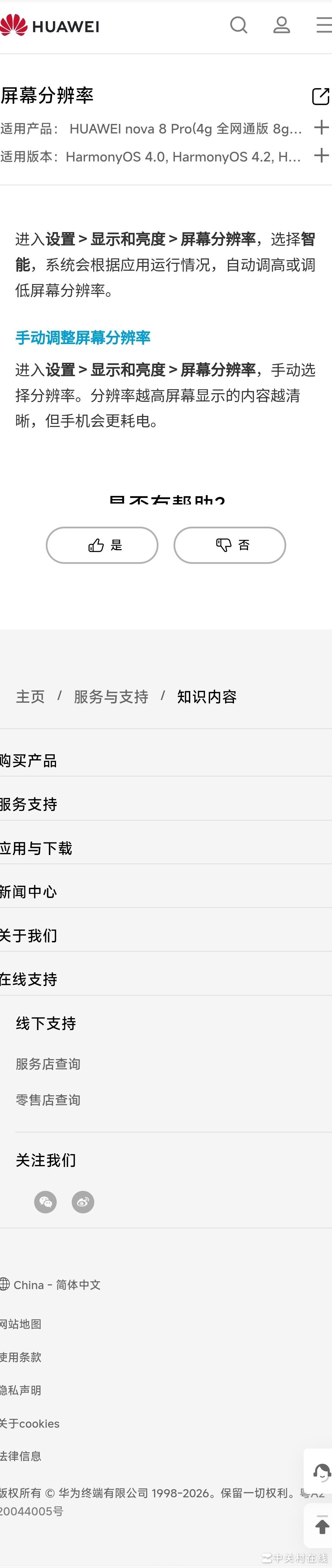This screenshot has height=1568, width=332.
Task: Open the 隐私声明 link
Action: pos(21,1389)
